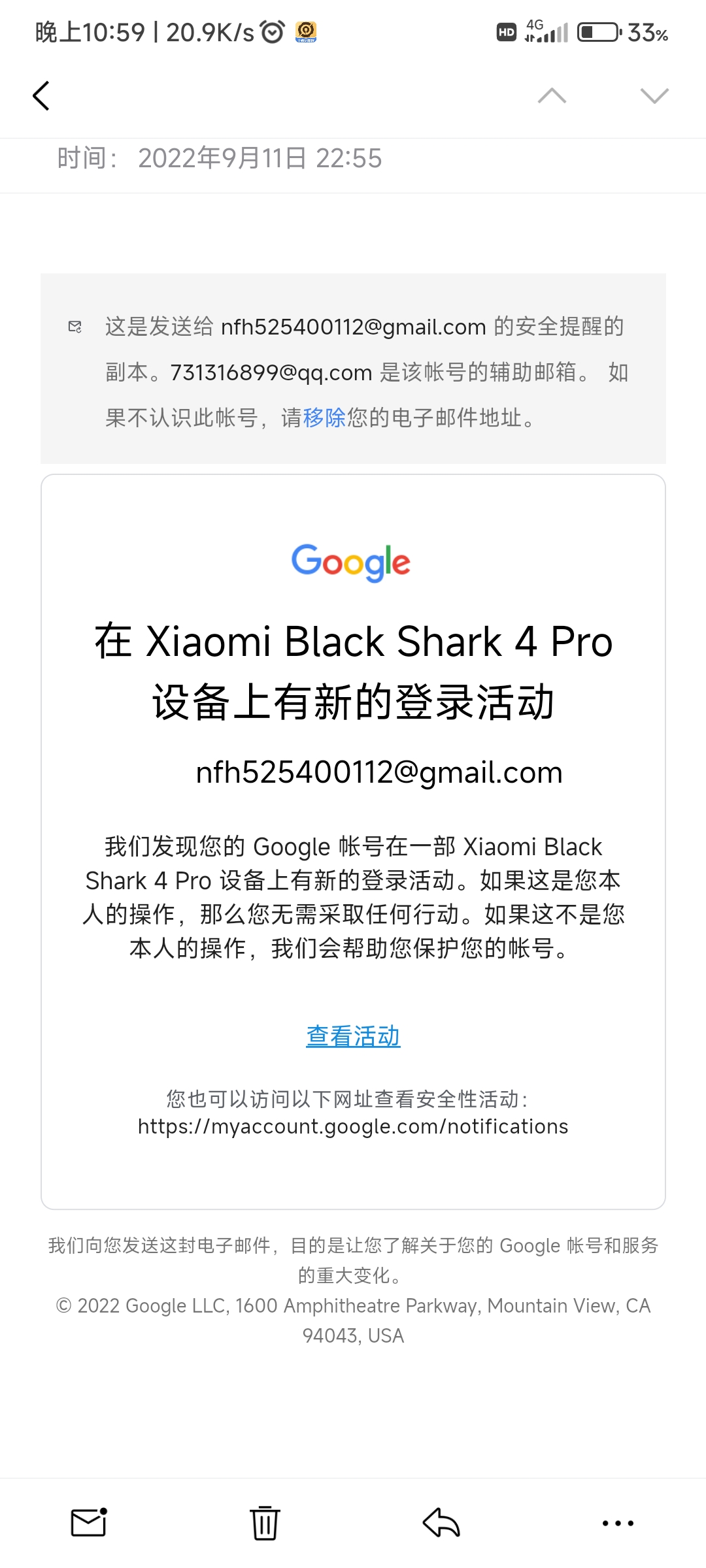Jump to the previous email

[x=552, y=96]
